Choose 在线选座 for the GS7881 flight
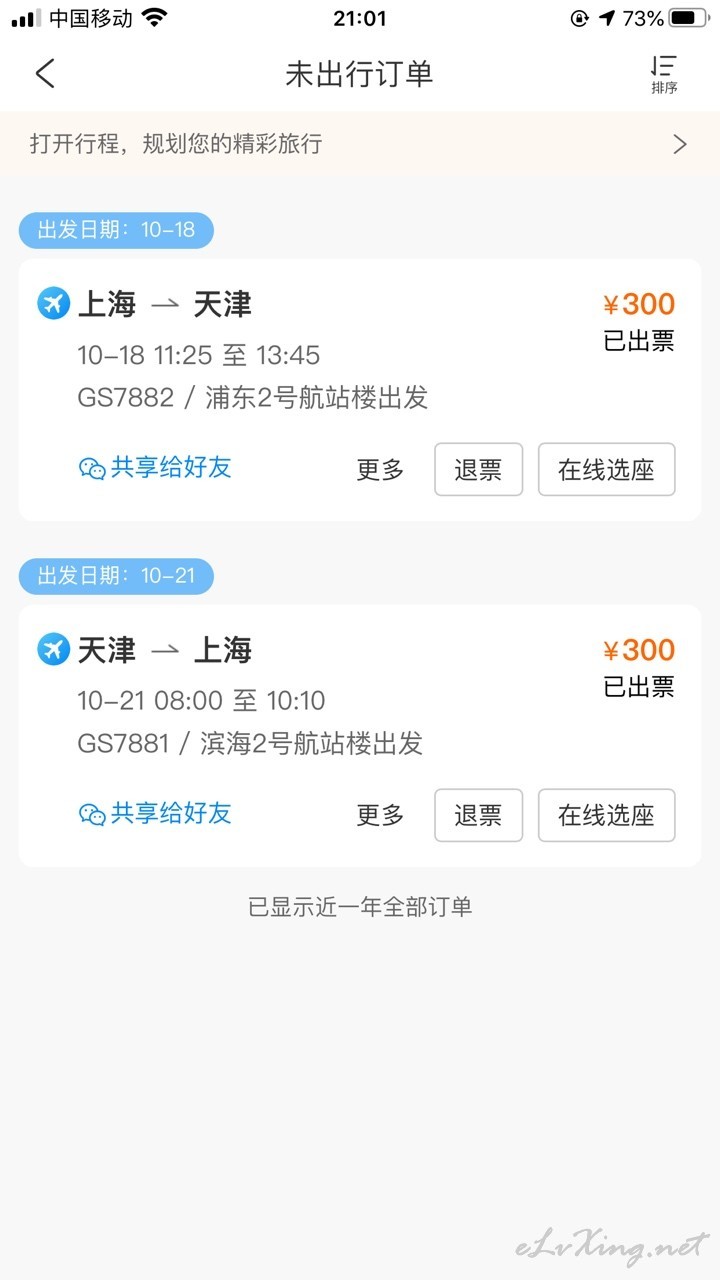The image size is (720, 1280). [x=606, y=816]
